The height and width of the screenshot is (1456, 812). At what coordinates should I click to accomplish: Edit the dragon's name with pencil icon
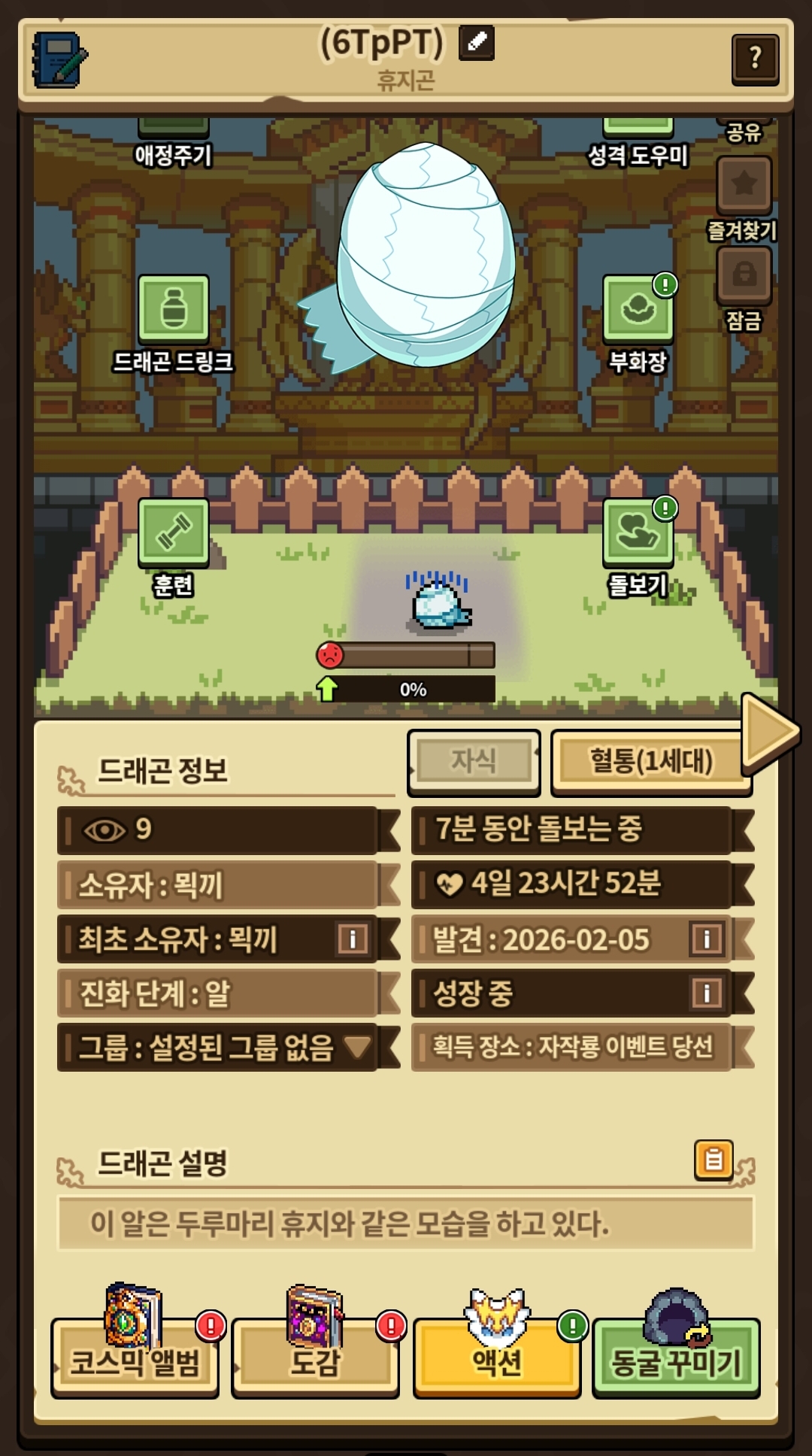(x=477, y=42)
